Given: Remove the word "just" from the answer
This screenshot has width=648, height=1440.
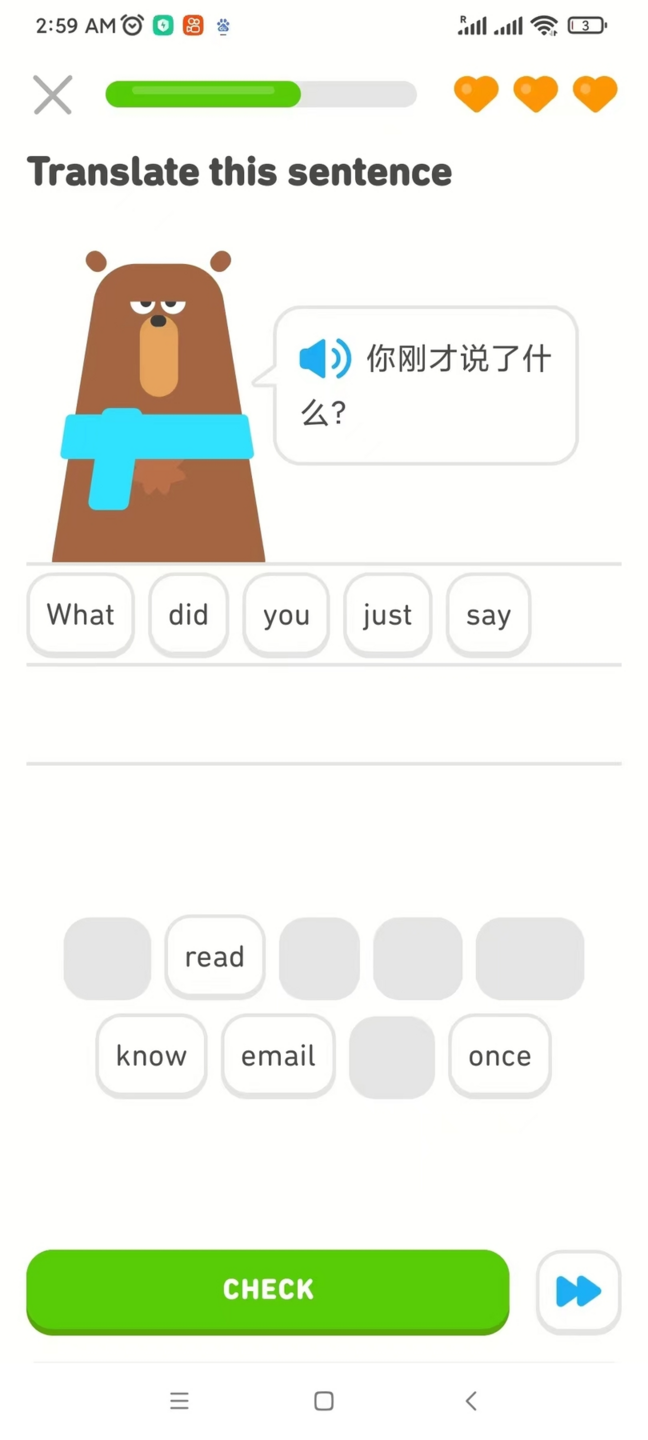Looking at the screenshot, I should tap(387, 615).
